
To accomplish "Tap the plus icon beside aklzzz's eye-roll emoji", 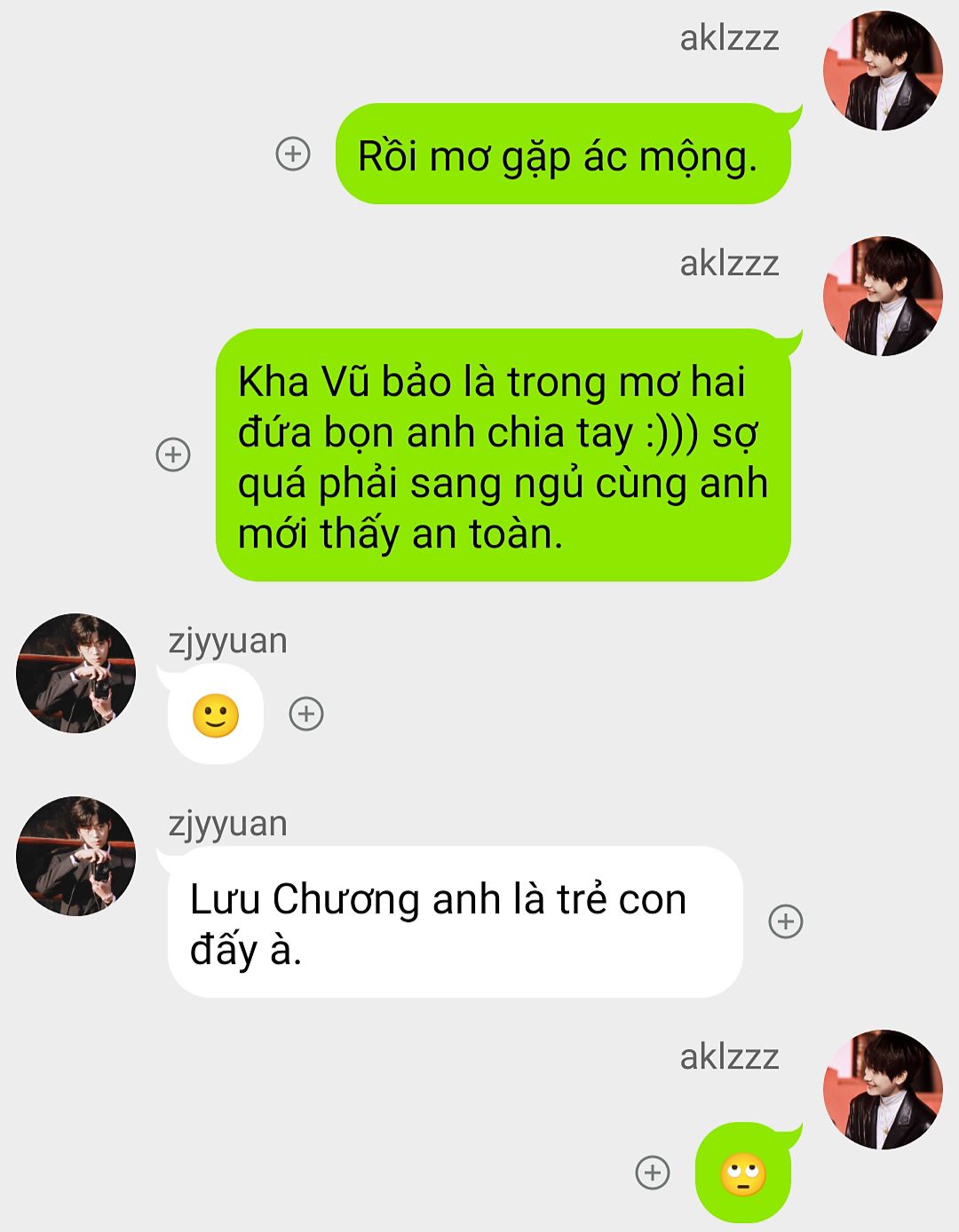I will 653,1173.
